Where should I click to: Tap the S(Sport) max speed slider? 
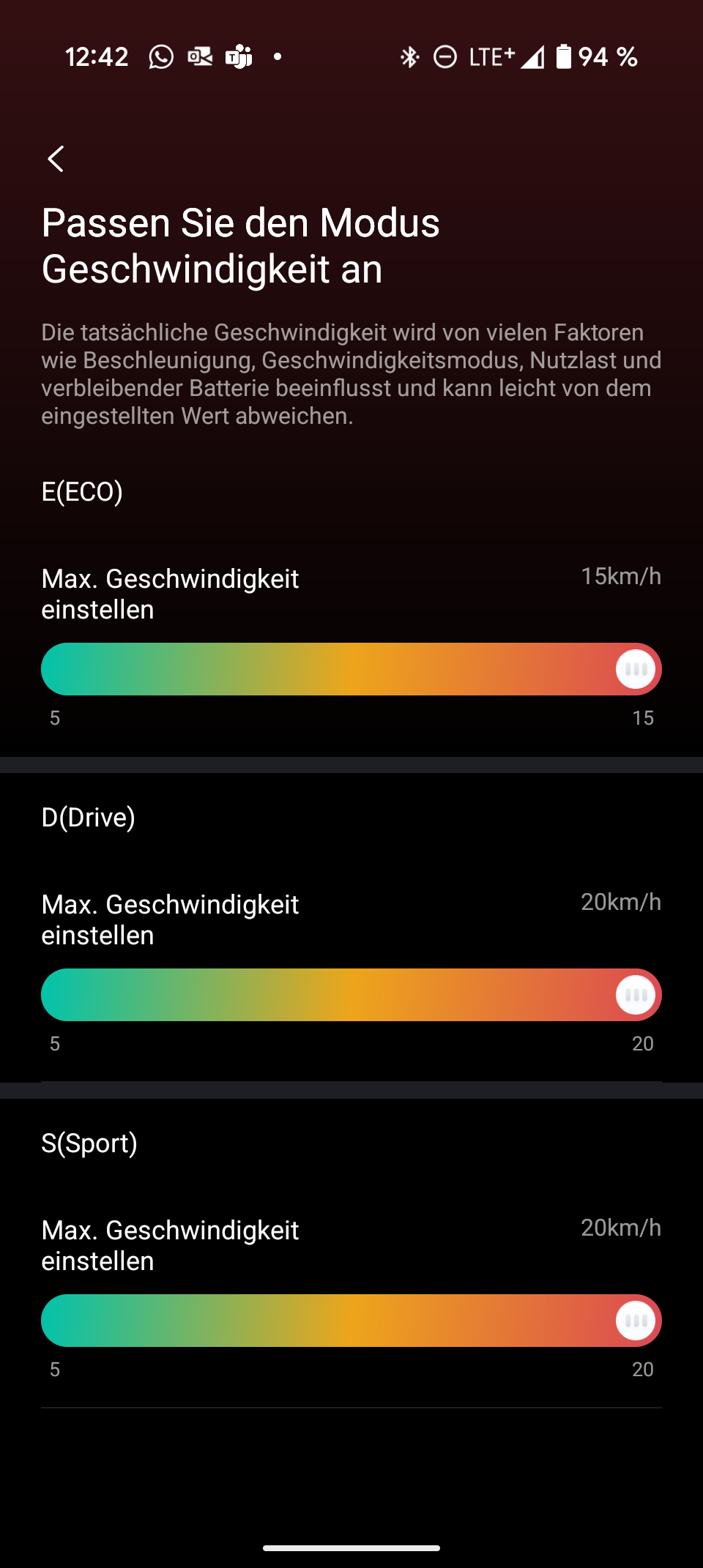click(351, 1321)
